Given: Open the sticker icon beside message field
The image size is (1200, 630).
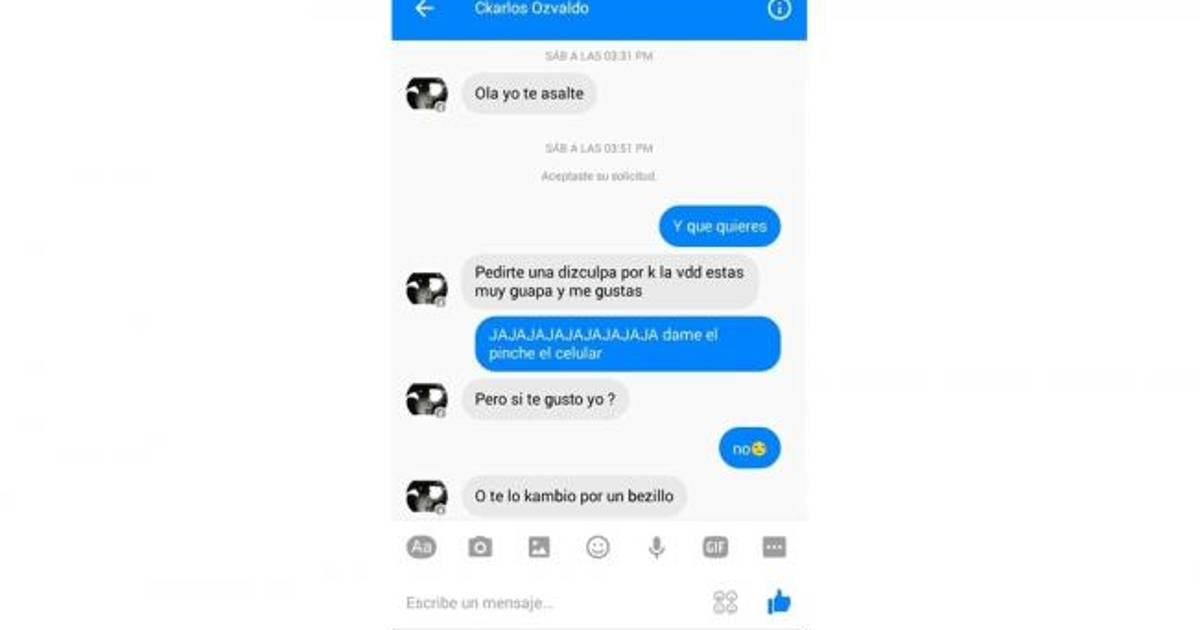Looking at the screenshot, I should tap(725, 602).
